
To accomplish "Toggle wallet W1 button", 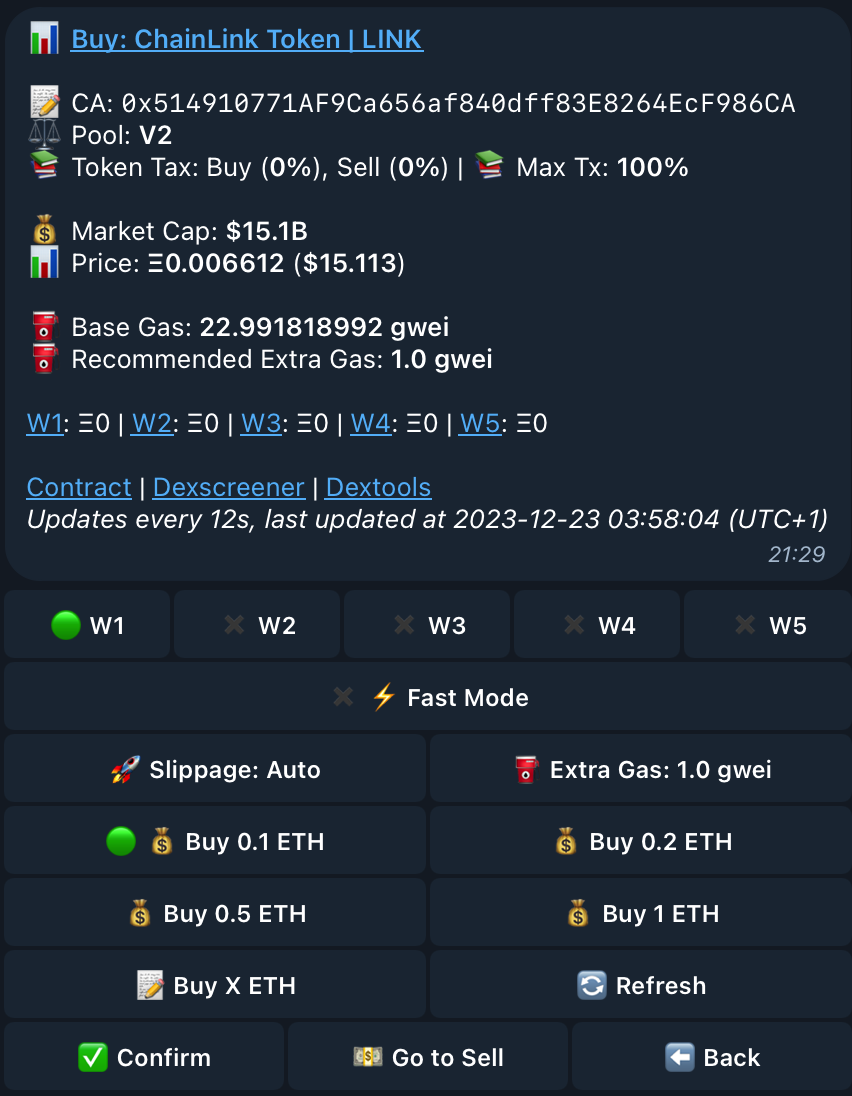I will point(88,626).
